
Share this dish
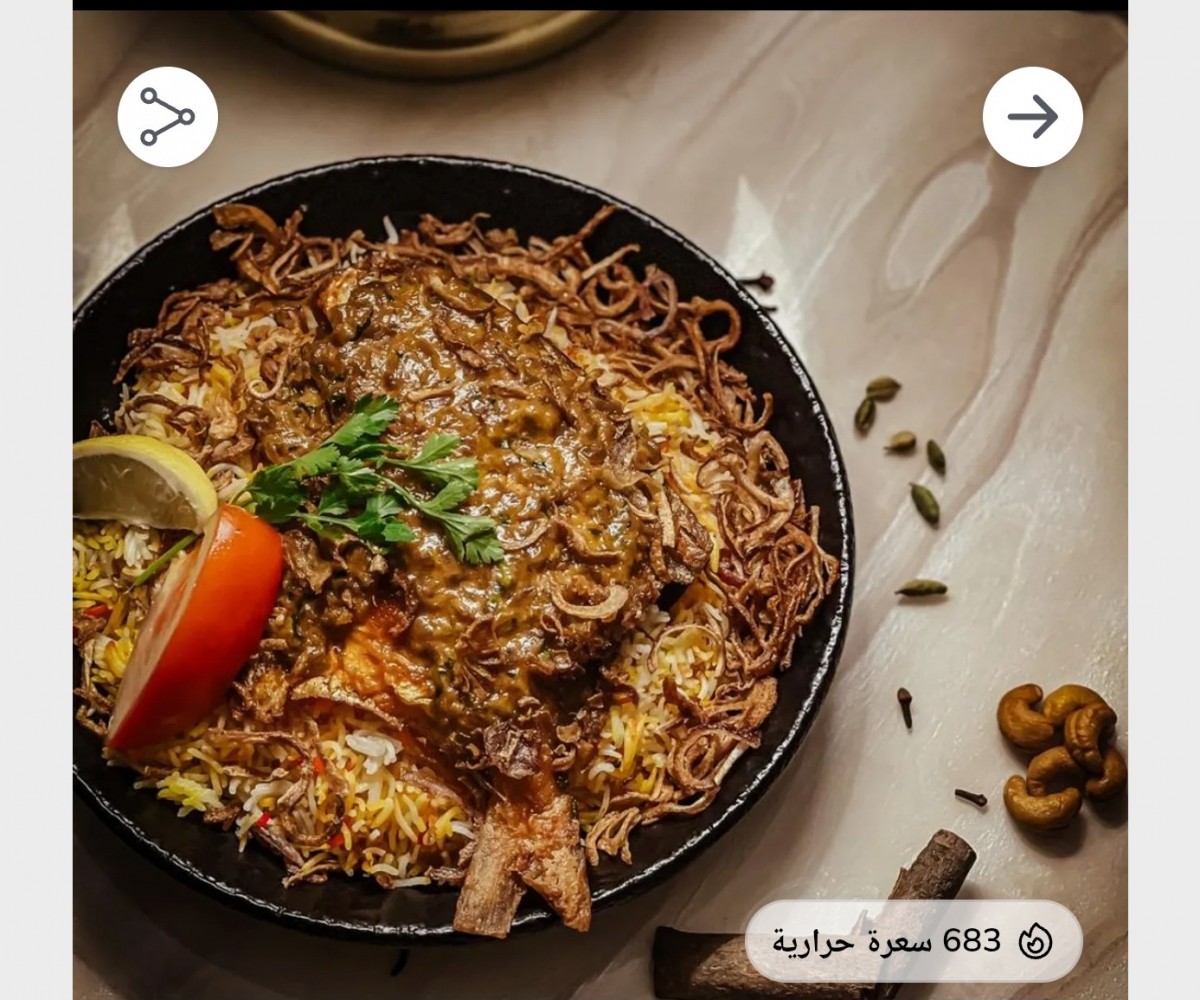click(x=167, y=117)
